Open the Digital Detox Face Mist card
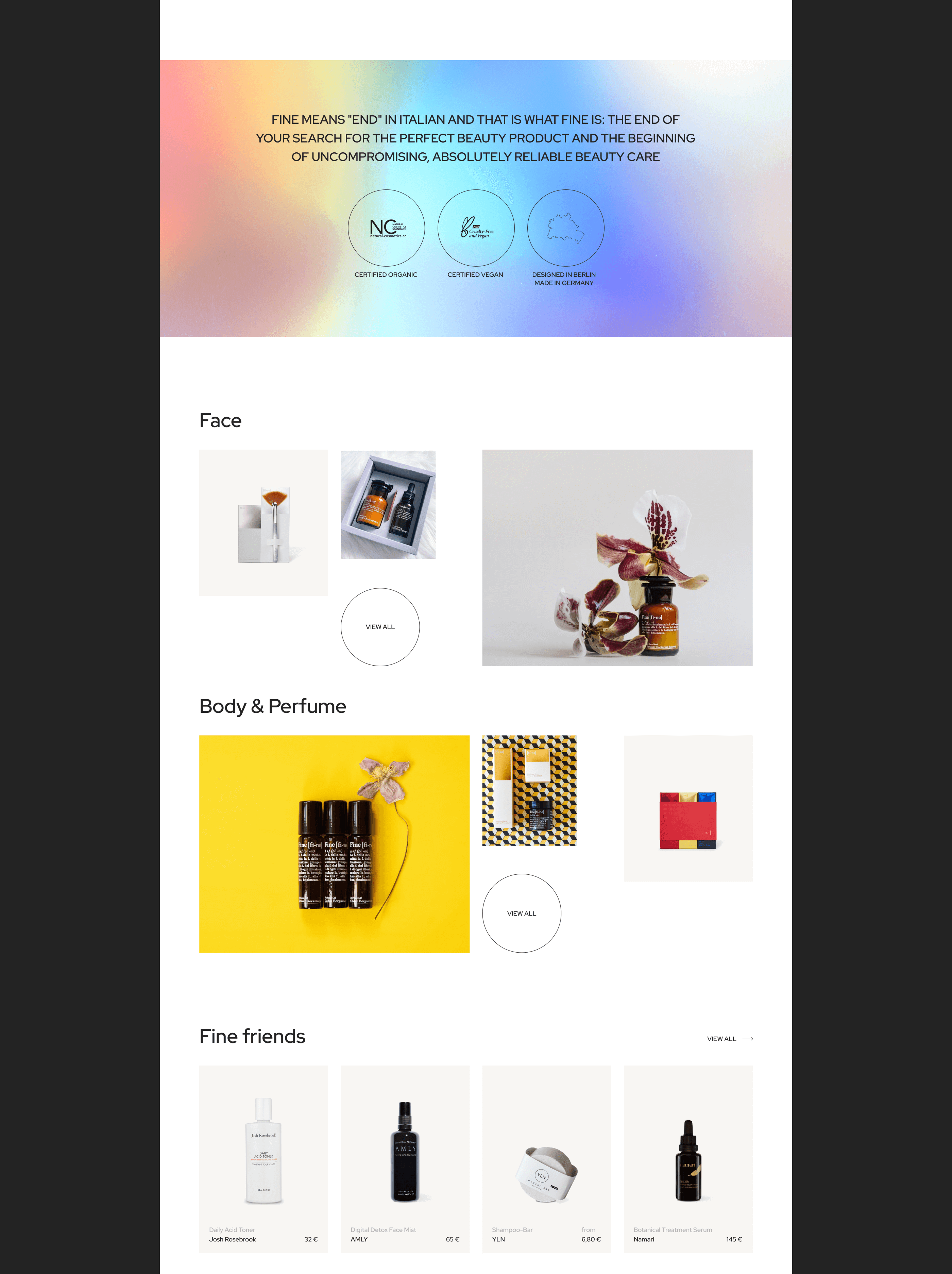 [405, 1159]
